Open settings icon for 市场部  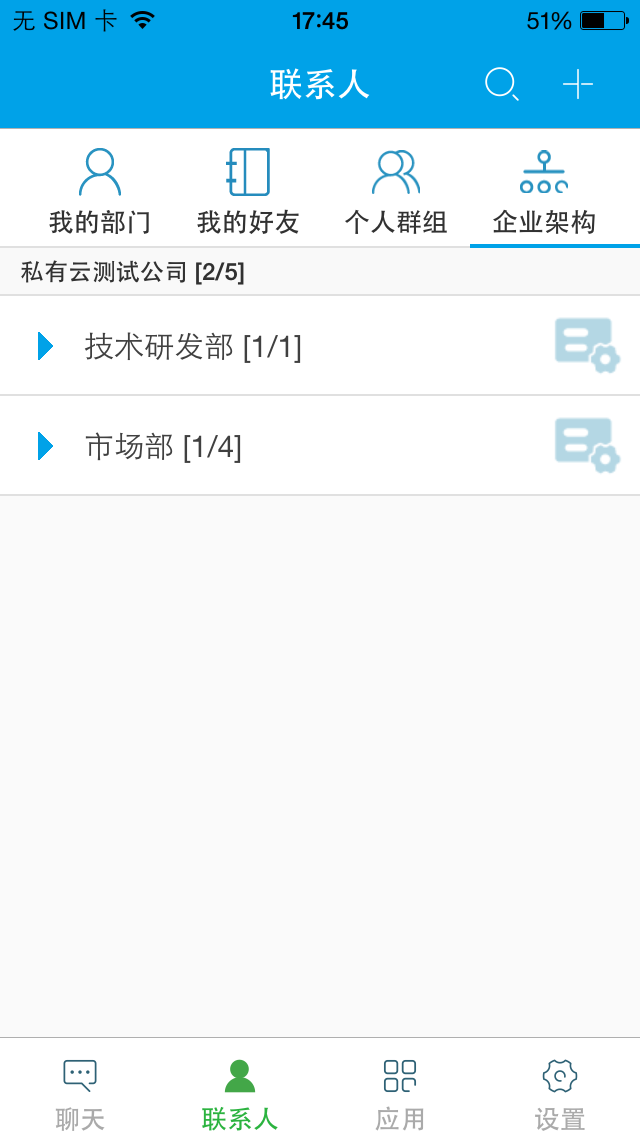tap(587, 446)
